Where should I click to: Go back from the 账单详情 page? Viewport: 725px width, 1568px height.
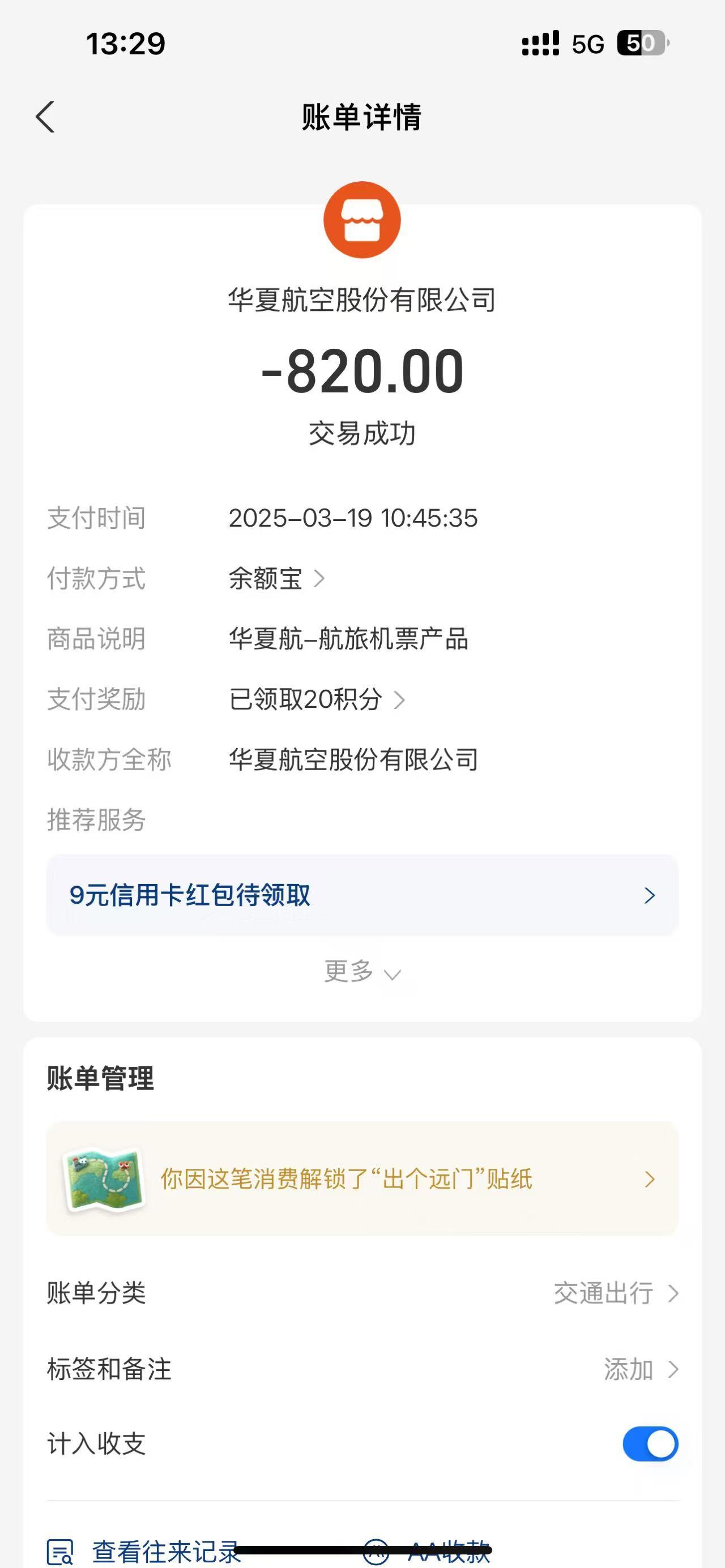pos(46,117)
